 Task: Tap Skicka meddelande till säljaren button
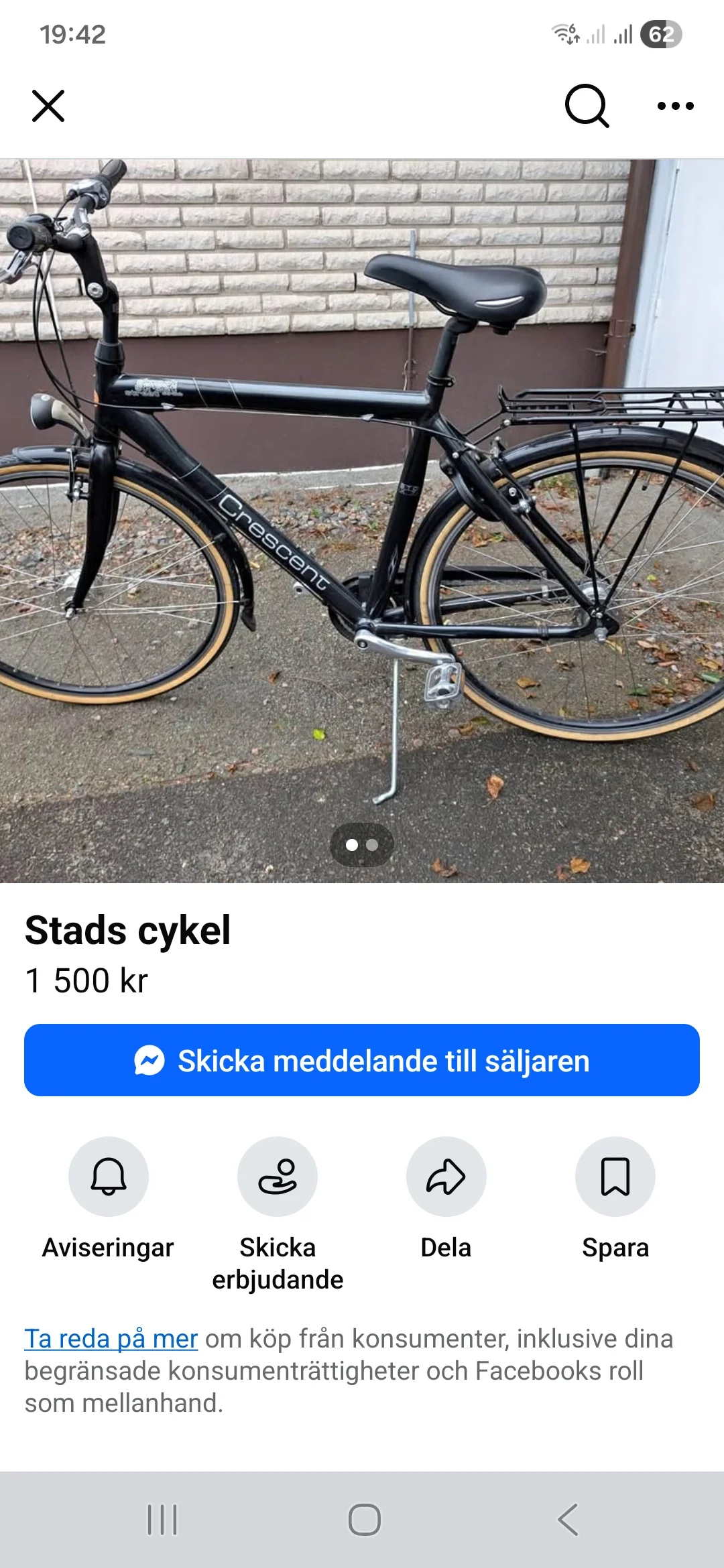[x=362, y=1060]
